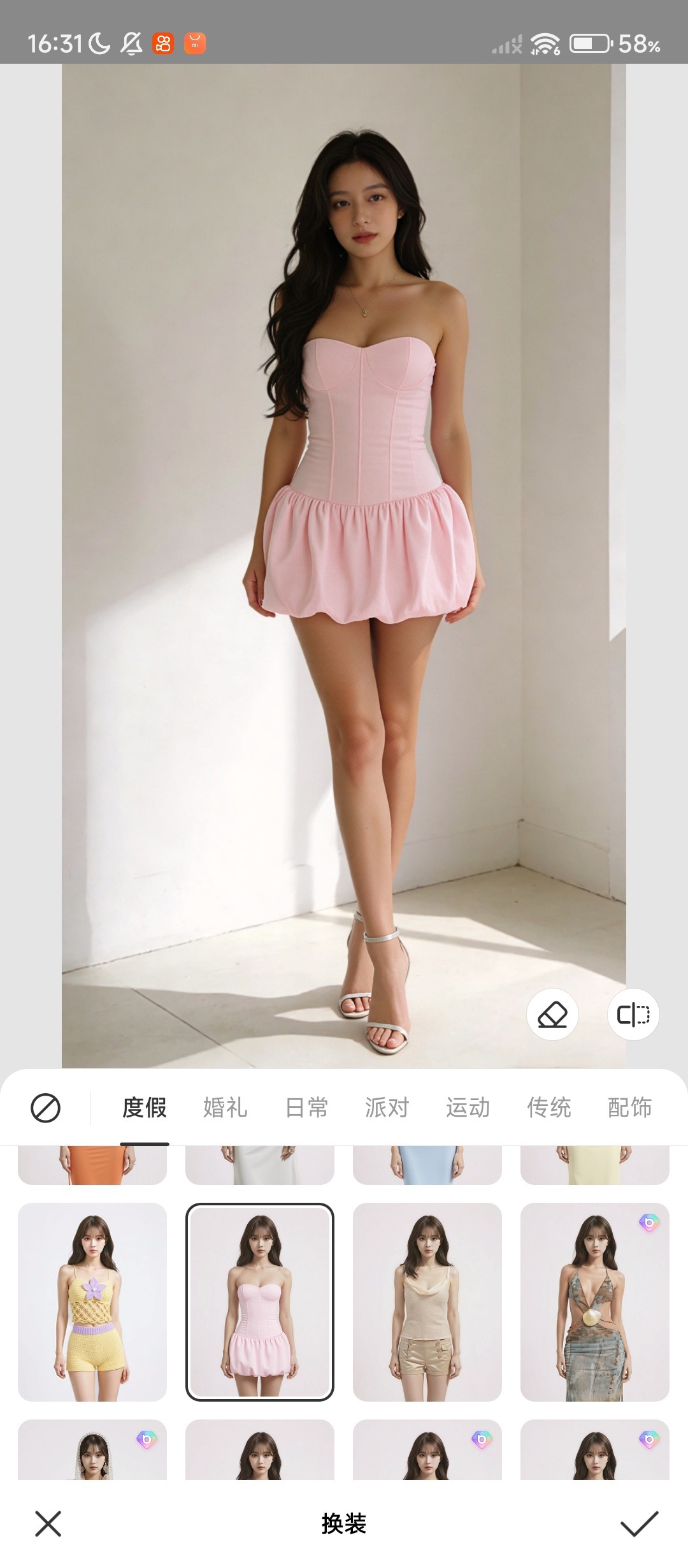Open the 配饰 accessories category
This screenshot has height=1568, width=688.
[x=631, y=1108]
